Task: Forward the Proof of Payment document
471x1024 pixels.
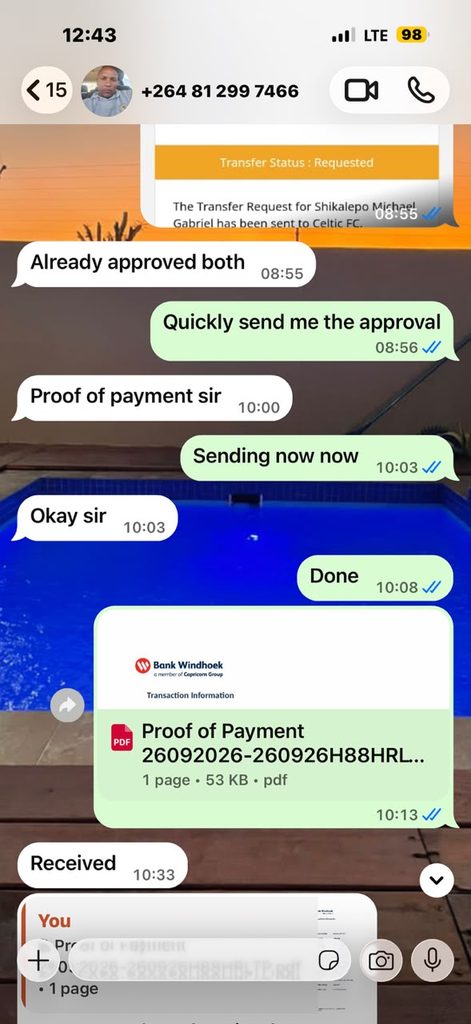Action: pos(68,705)
